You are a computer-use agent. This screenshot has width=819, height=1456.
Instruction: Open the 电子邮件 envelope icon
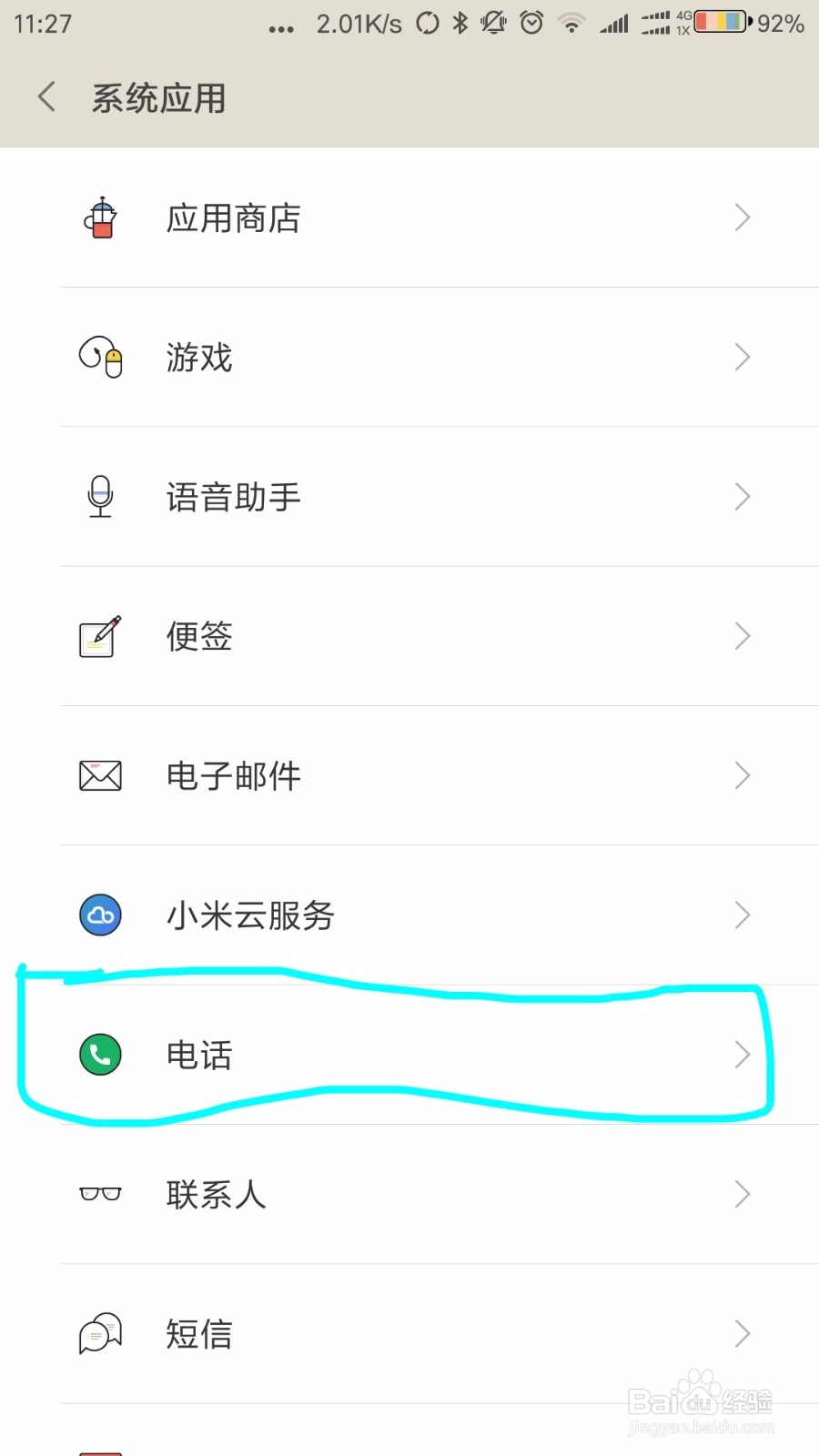[x=99, y=776]
